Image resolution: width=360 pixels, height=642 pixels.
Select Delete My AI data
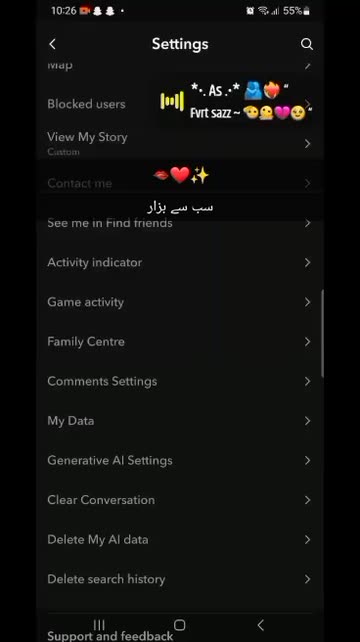(x=180, y=540)
